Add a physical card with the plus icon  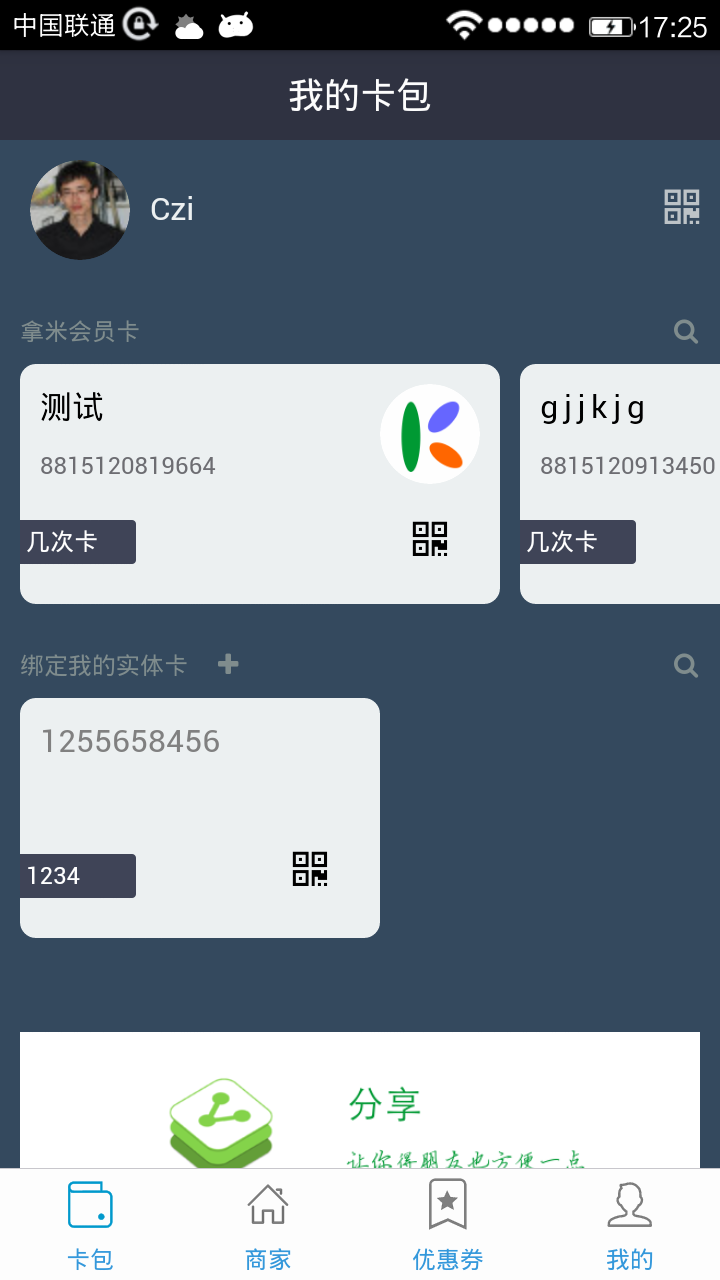click(x=228, y=664)
